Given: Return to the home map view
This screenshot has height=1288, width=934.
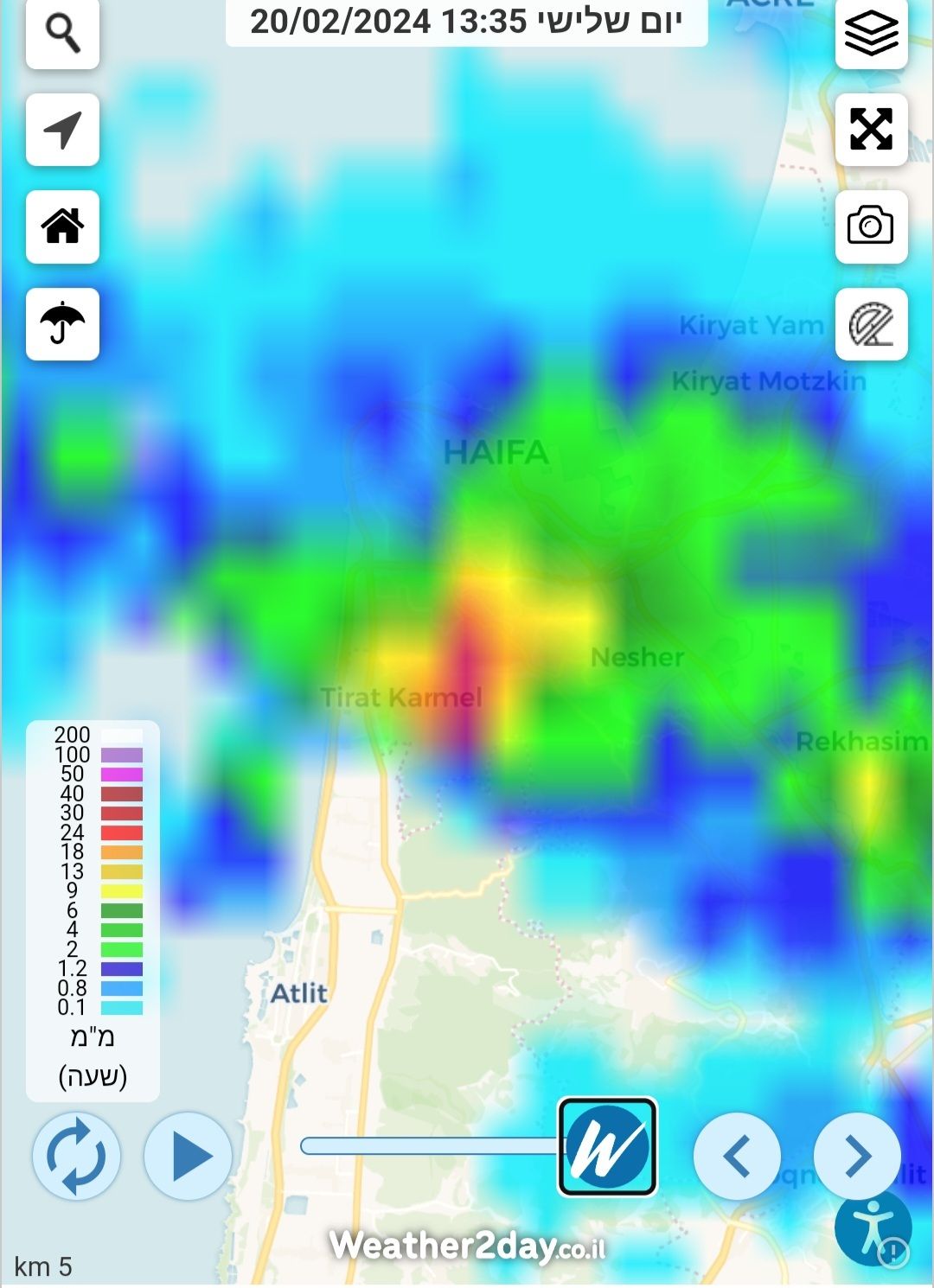Looking at the screenshot, I should (62, 226).
